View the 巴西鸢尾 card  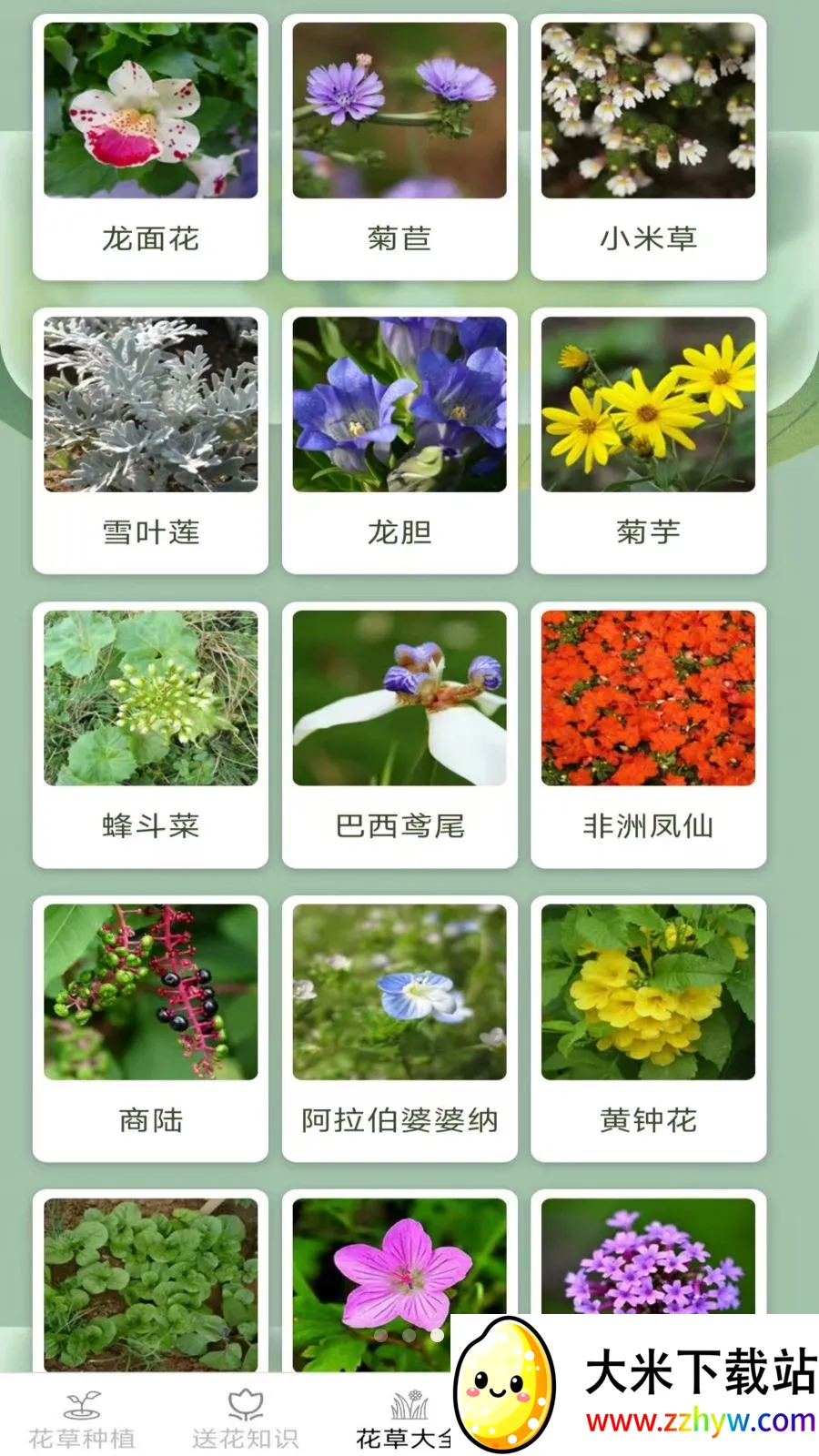pyautogui.click(x=399, y=734)
